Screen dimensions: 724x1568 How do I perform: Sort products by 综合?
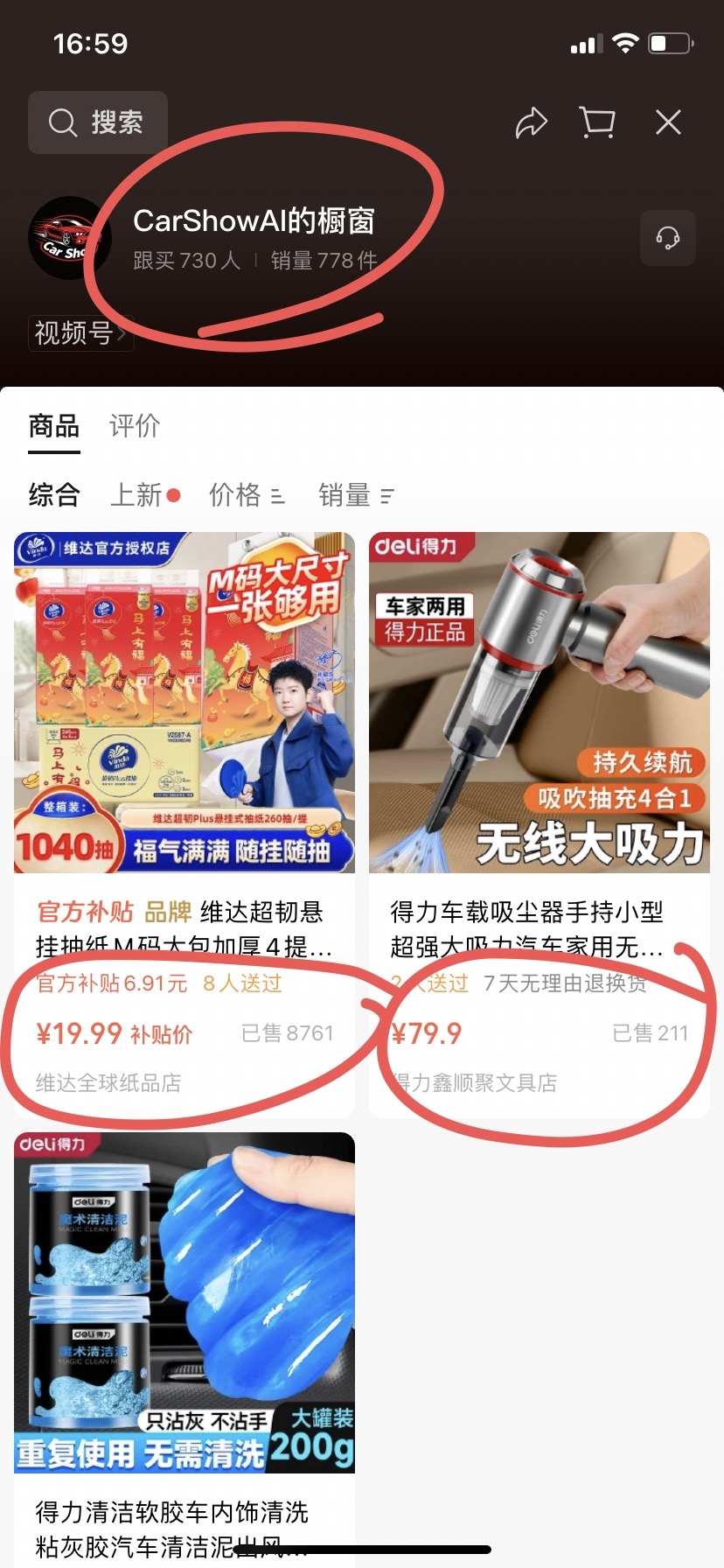tap(54, 495)
